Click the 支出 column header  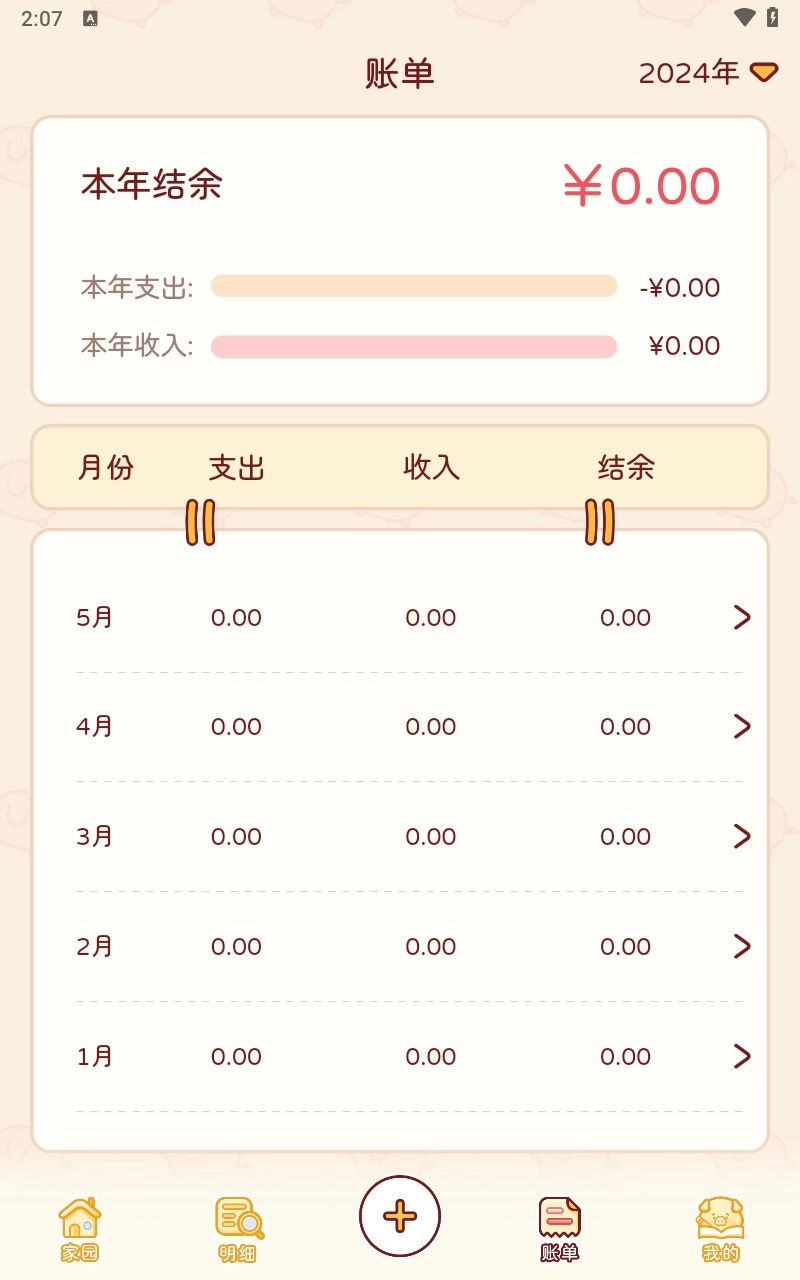pos(235,467)
